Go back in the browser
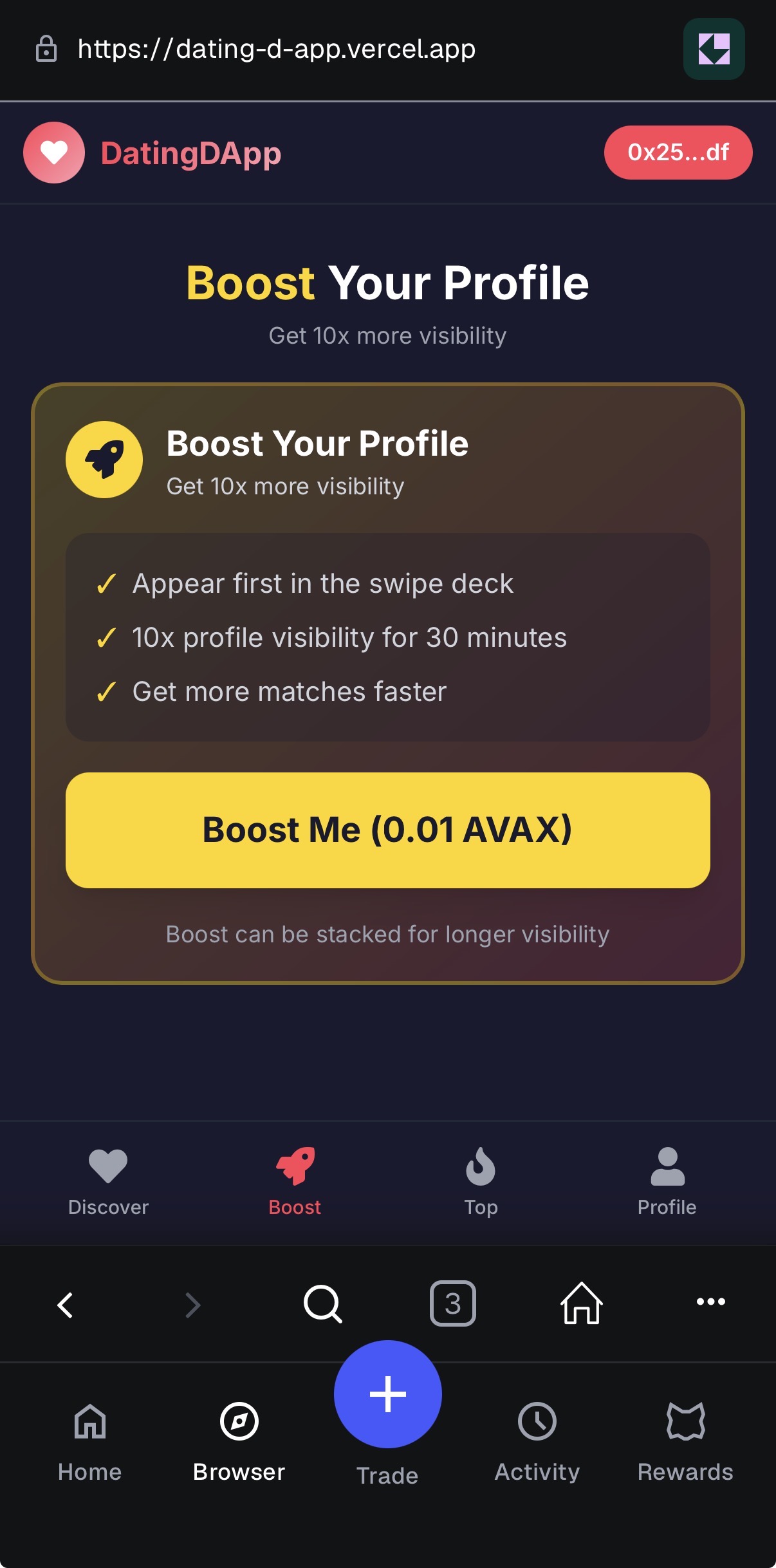Image resolution: width=776 pixels, height=1568 pixels. coord(65,1305)
